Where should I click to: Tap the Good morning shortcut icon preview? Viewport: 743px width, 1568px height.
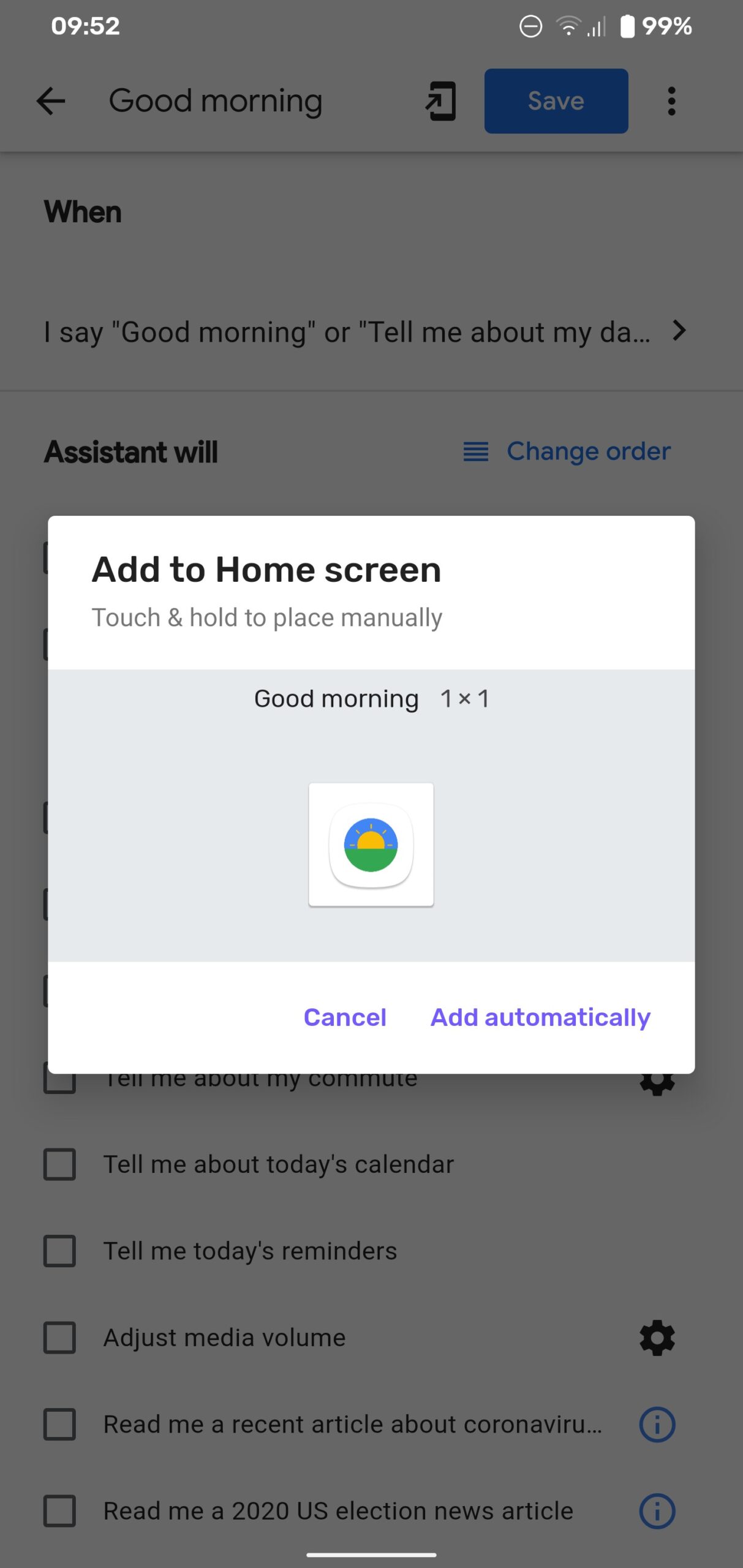[x=371, y=845]
